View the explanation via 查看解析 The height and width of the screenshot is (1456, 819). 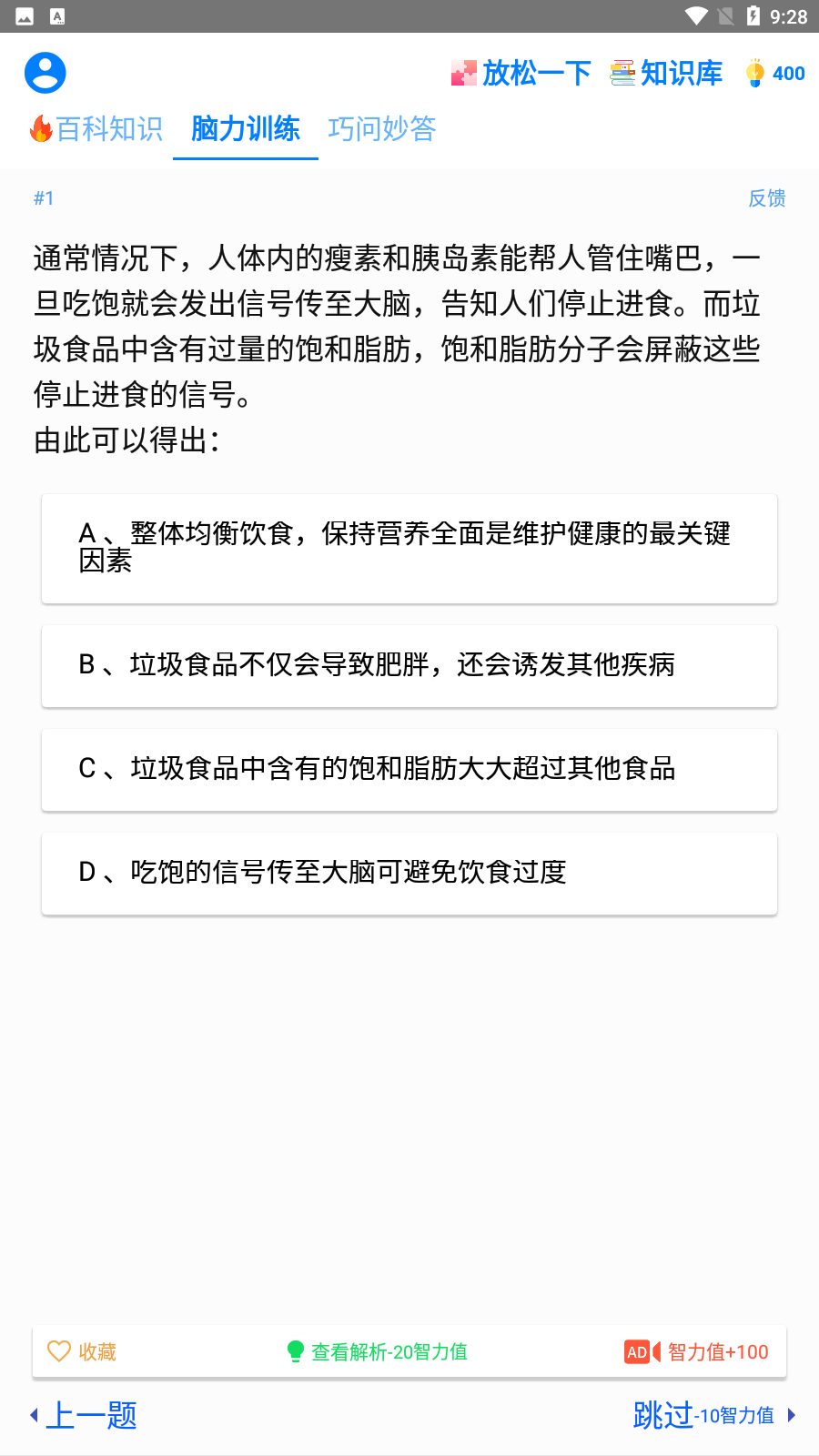point(377,1351)
